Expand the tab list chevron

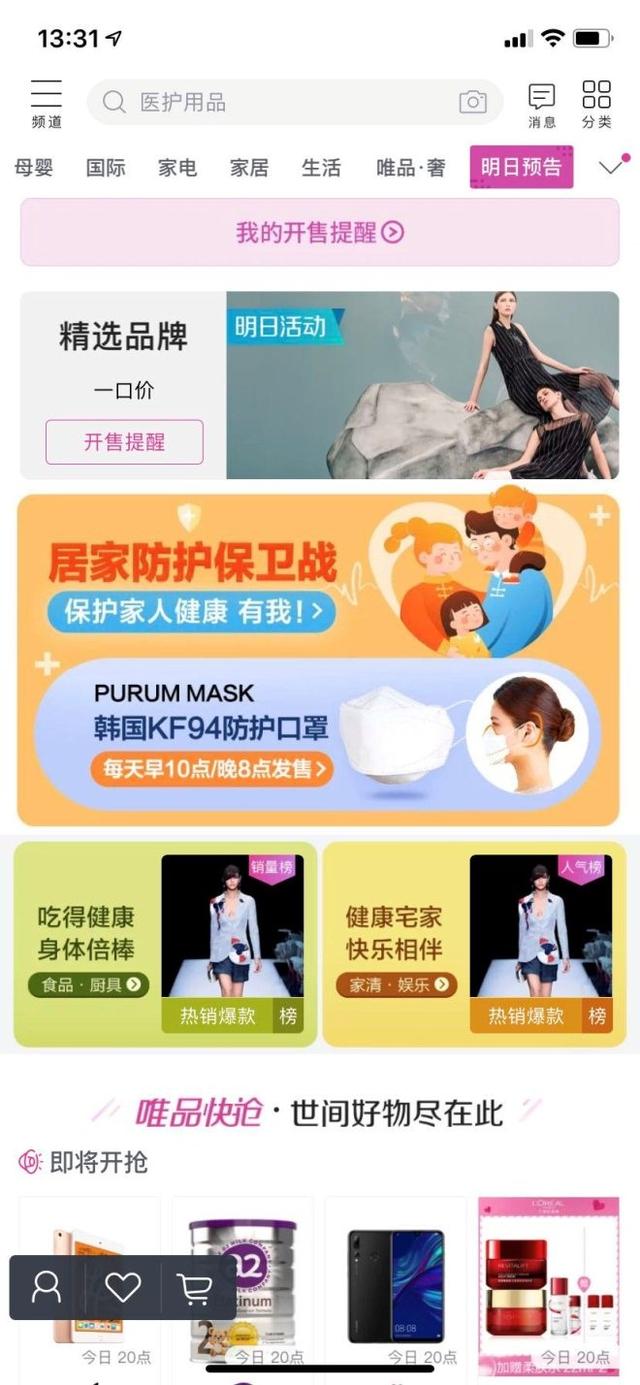pos(611,167)
